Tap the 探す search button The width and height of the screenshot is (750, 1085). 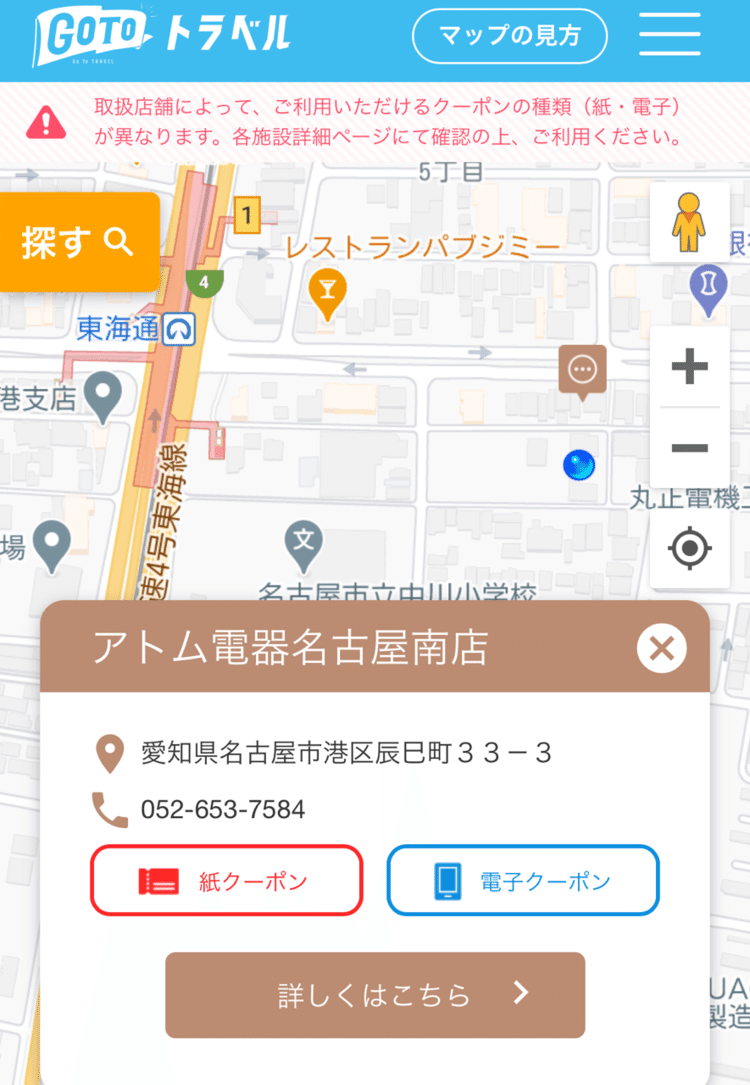[78, 242]
